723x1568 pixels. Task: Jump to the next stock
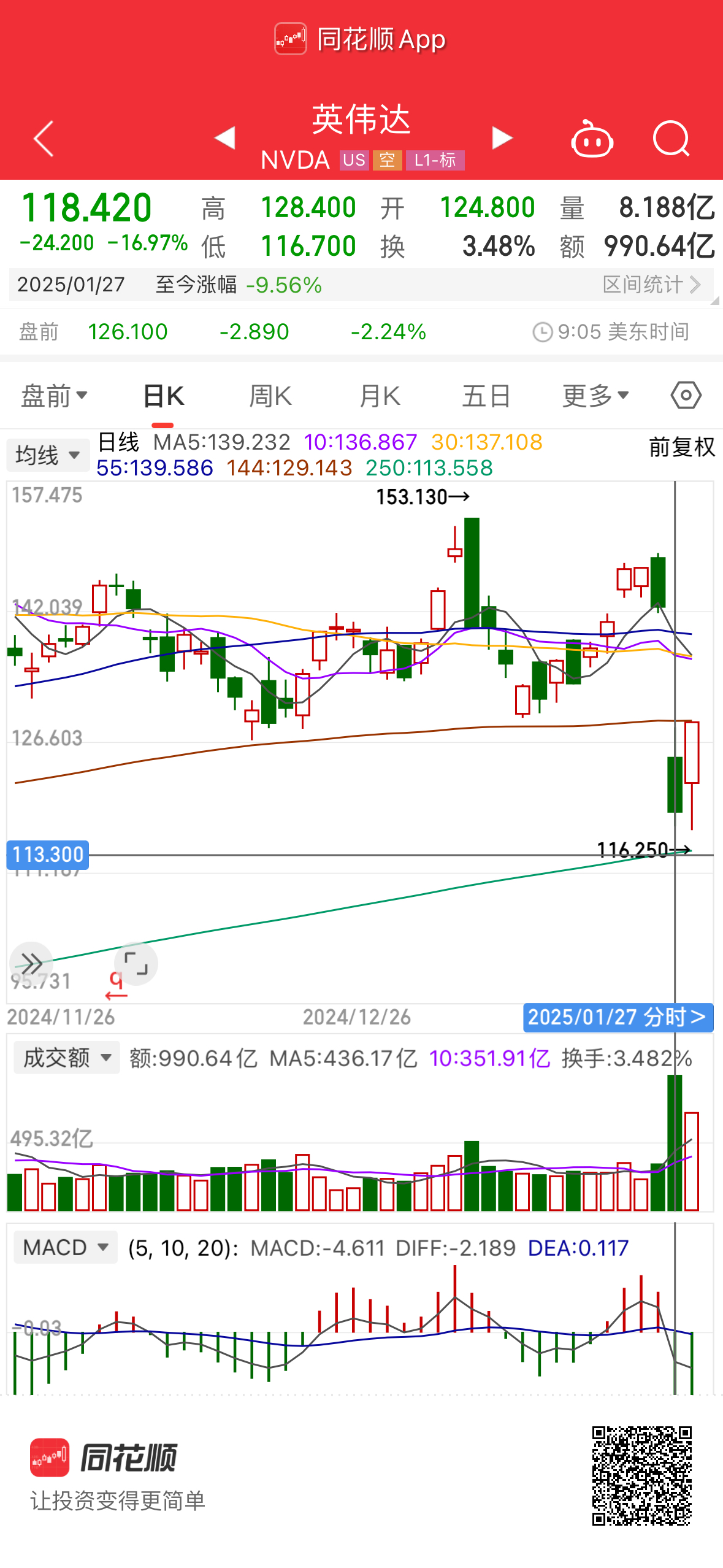[502, 137]
